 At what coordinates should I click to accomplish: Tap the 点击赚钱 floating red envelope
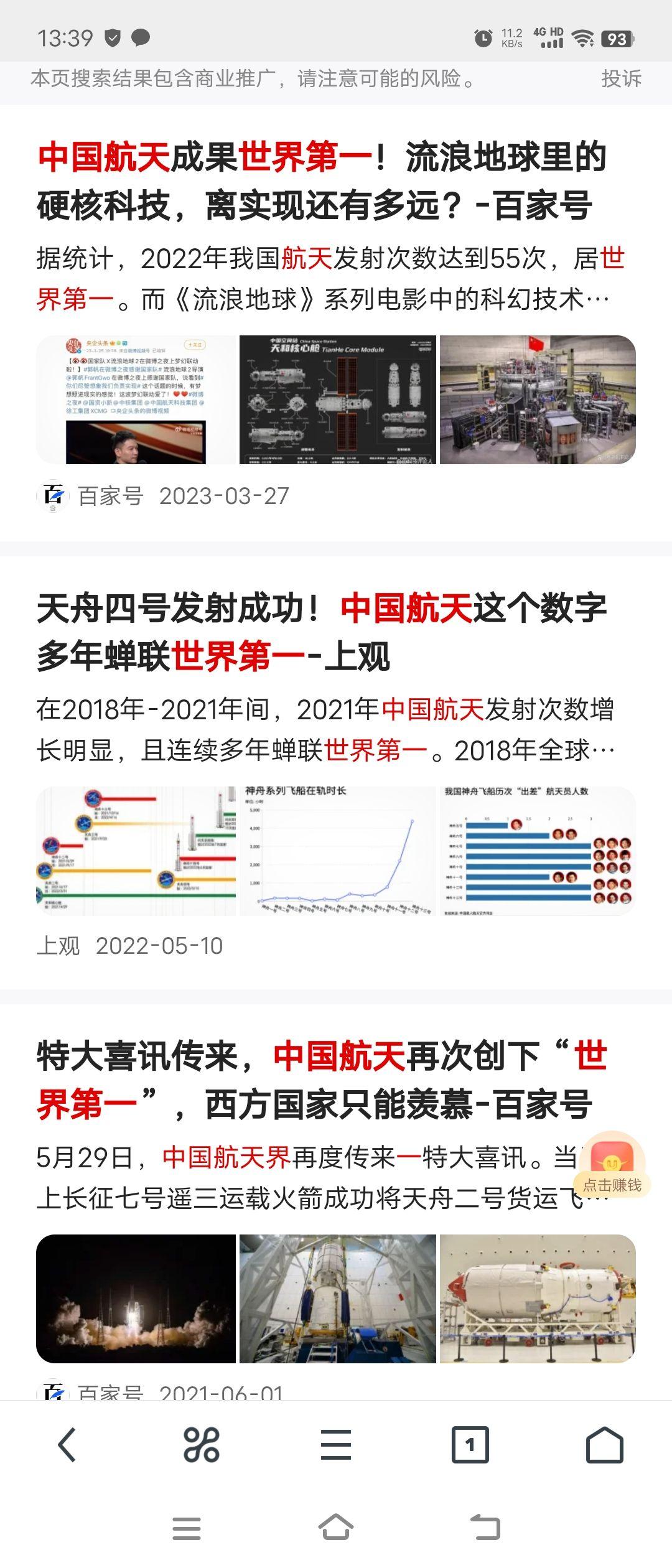[613, 1165]
